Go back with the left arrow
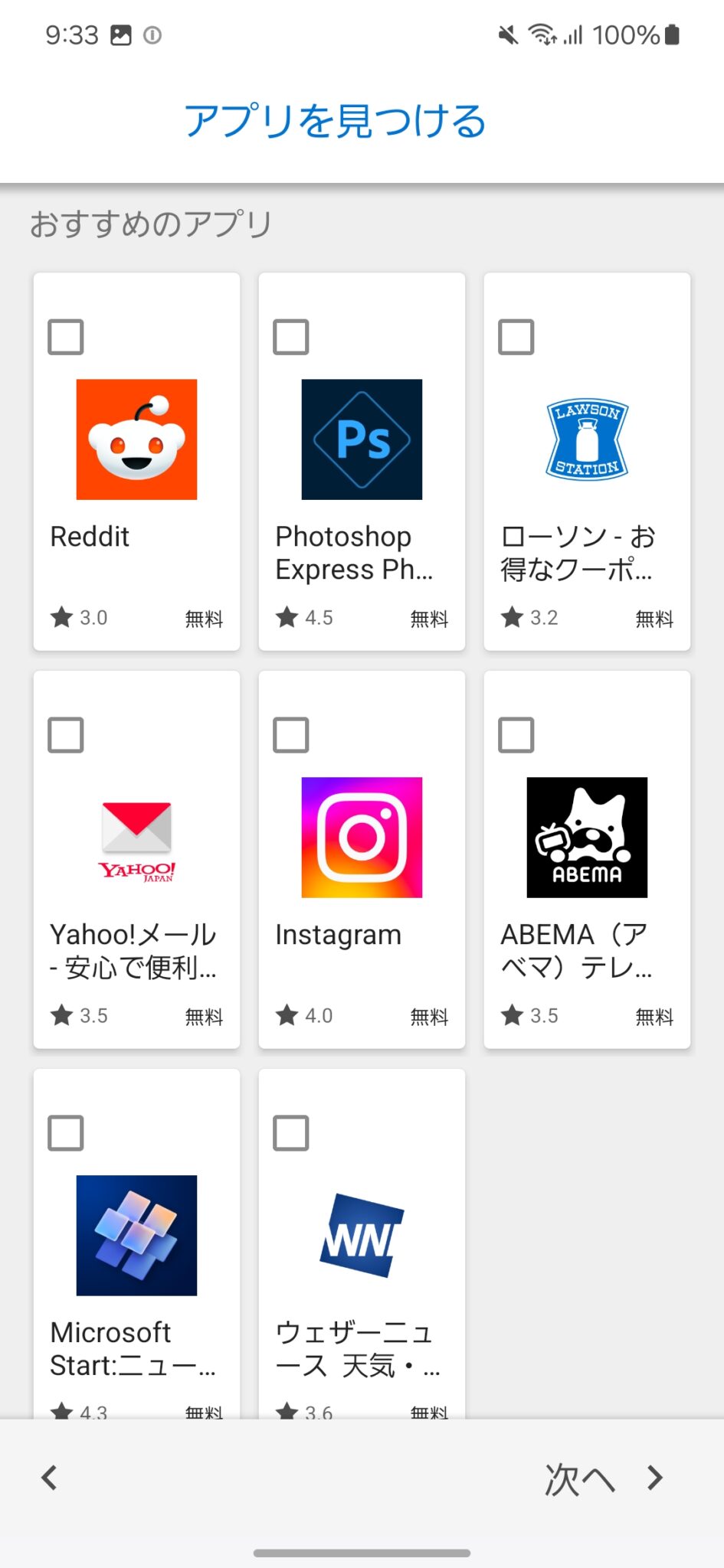The image size is (724, 1568). [50, 1478]
